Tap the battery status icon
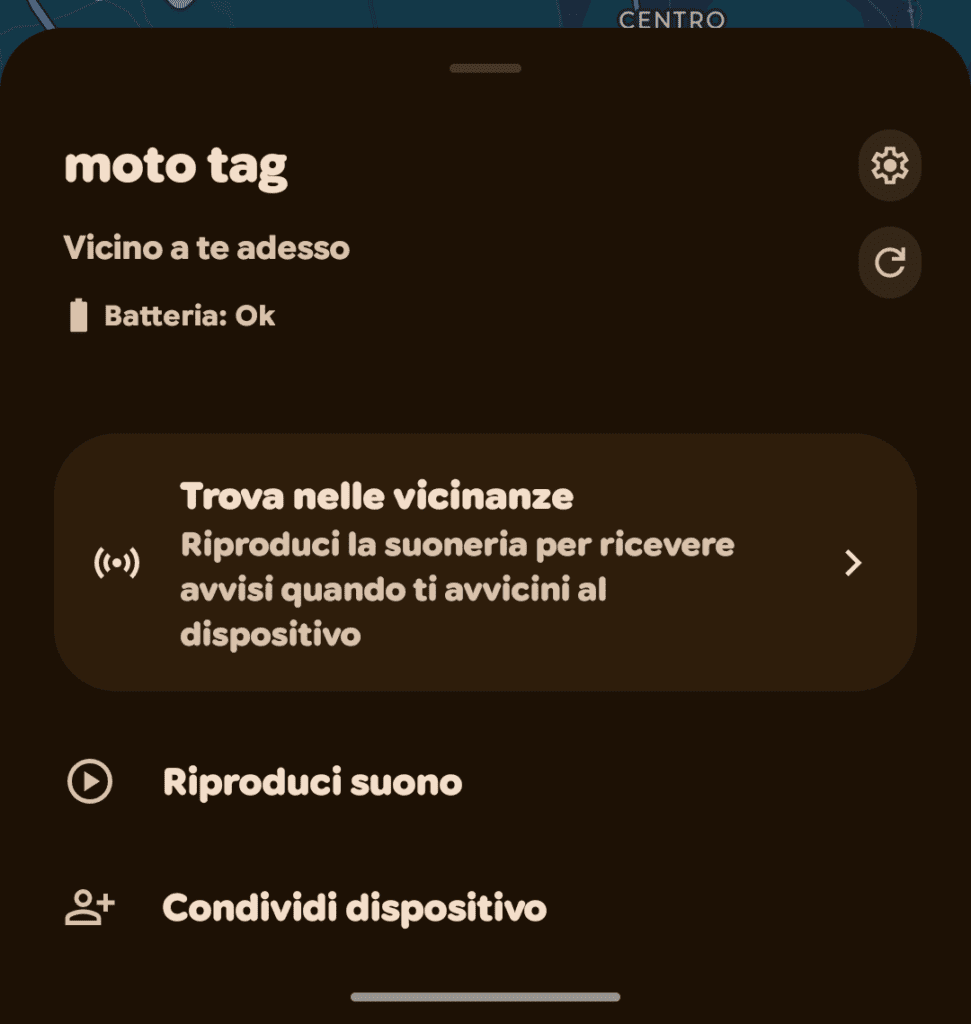The image size is (971, 1024). 78,315
